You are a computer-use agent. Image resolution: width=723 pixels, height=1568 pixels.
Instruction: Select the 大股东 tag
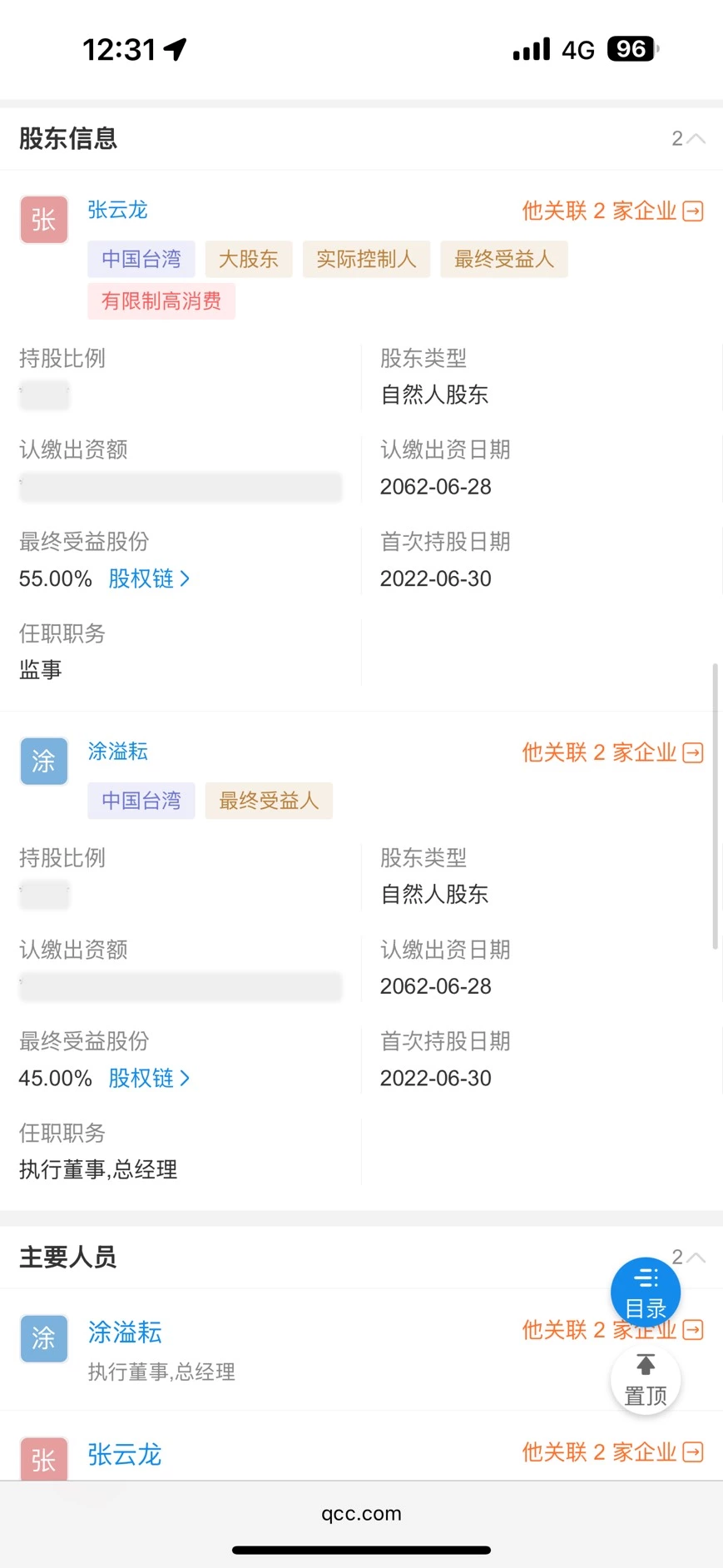pos(248,259)
